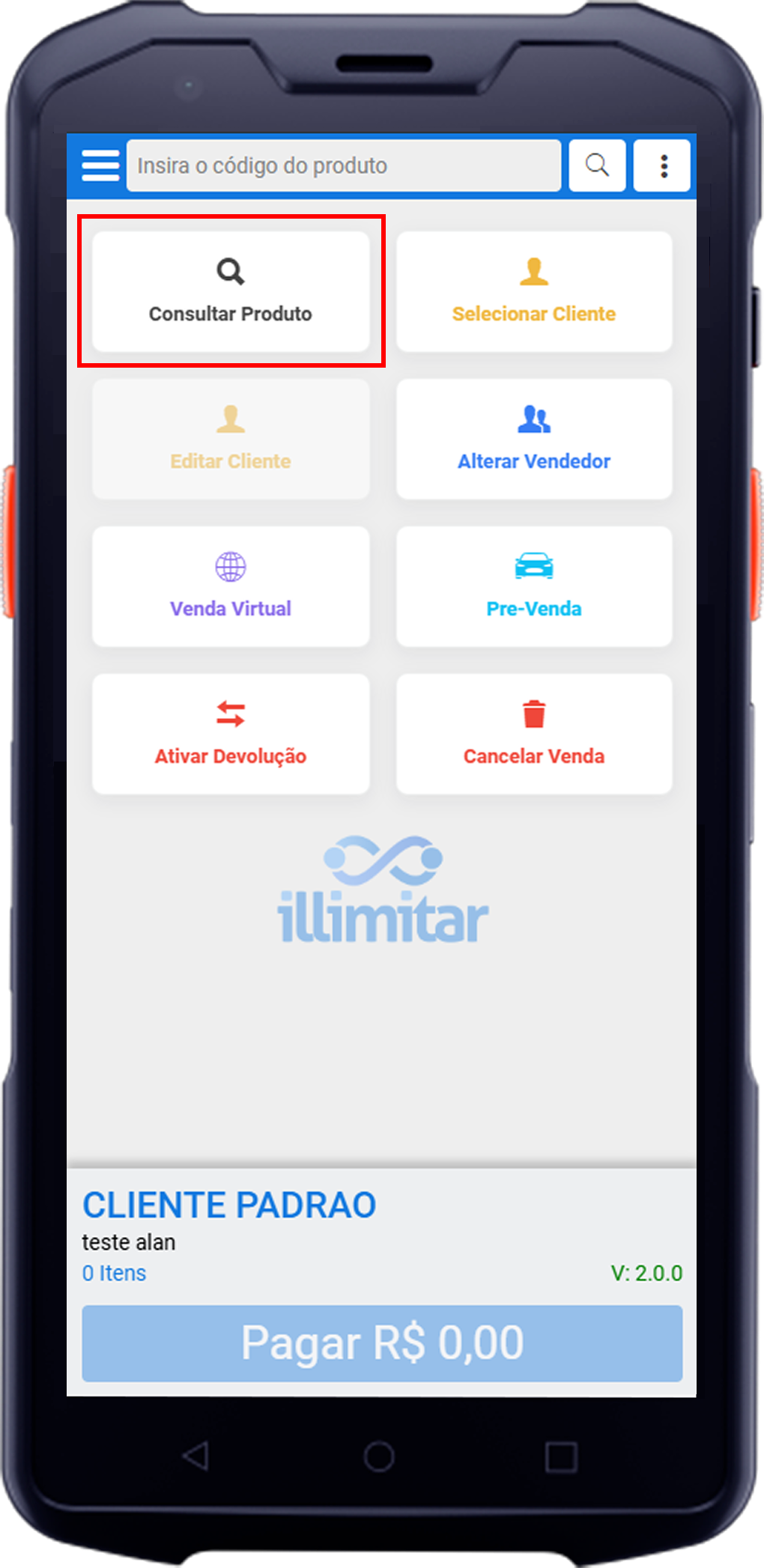Screen dimensions: 764x1568
Task: Open Pre-Venda option
Action: pyautogui.click(x=534, y=586)
